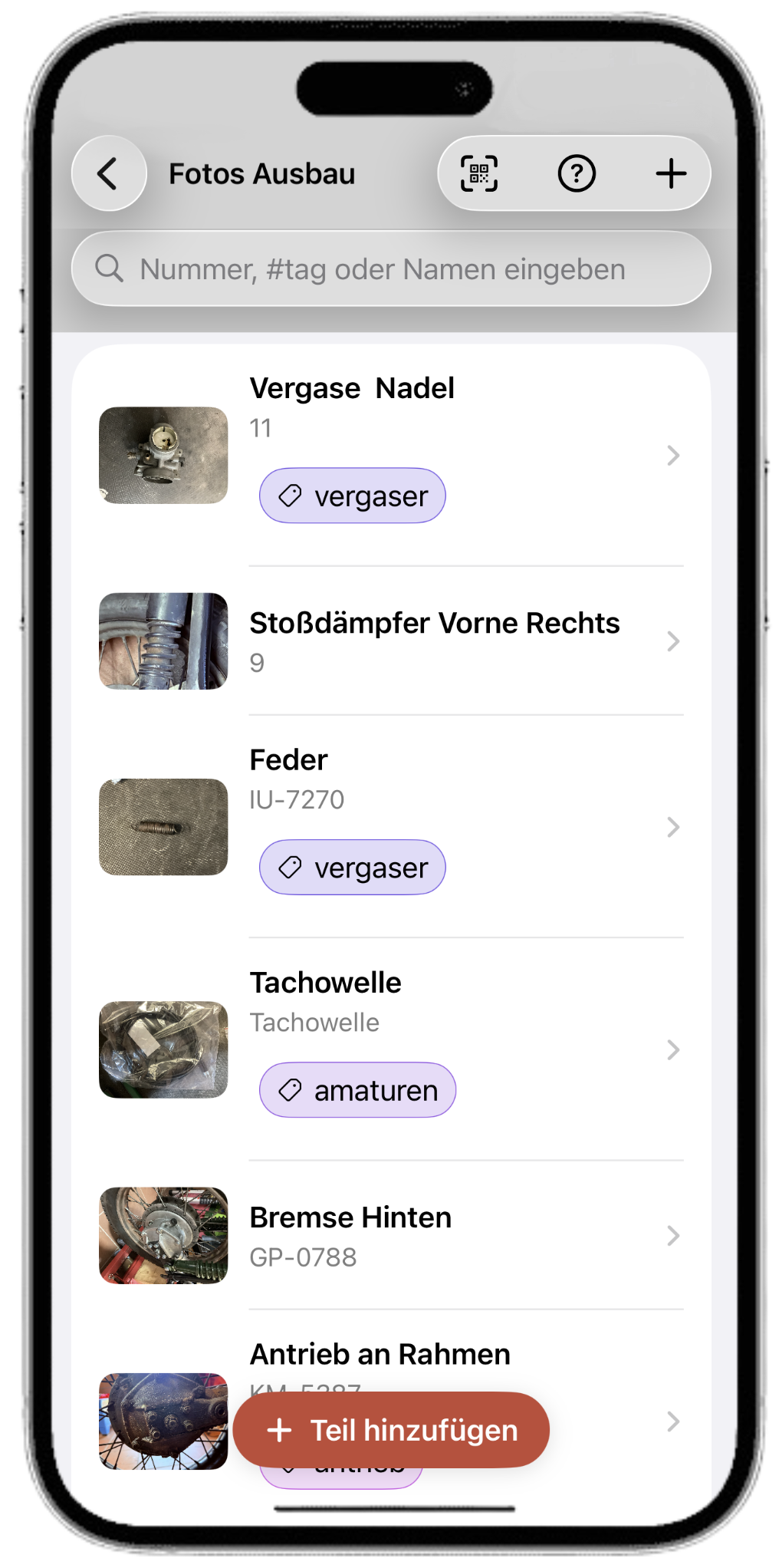Image resolution: width=779 pixels, height=1568 pixels.
Task: Select the Feder spring image
Action: 163,827
